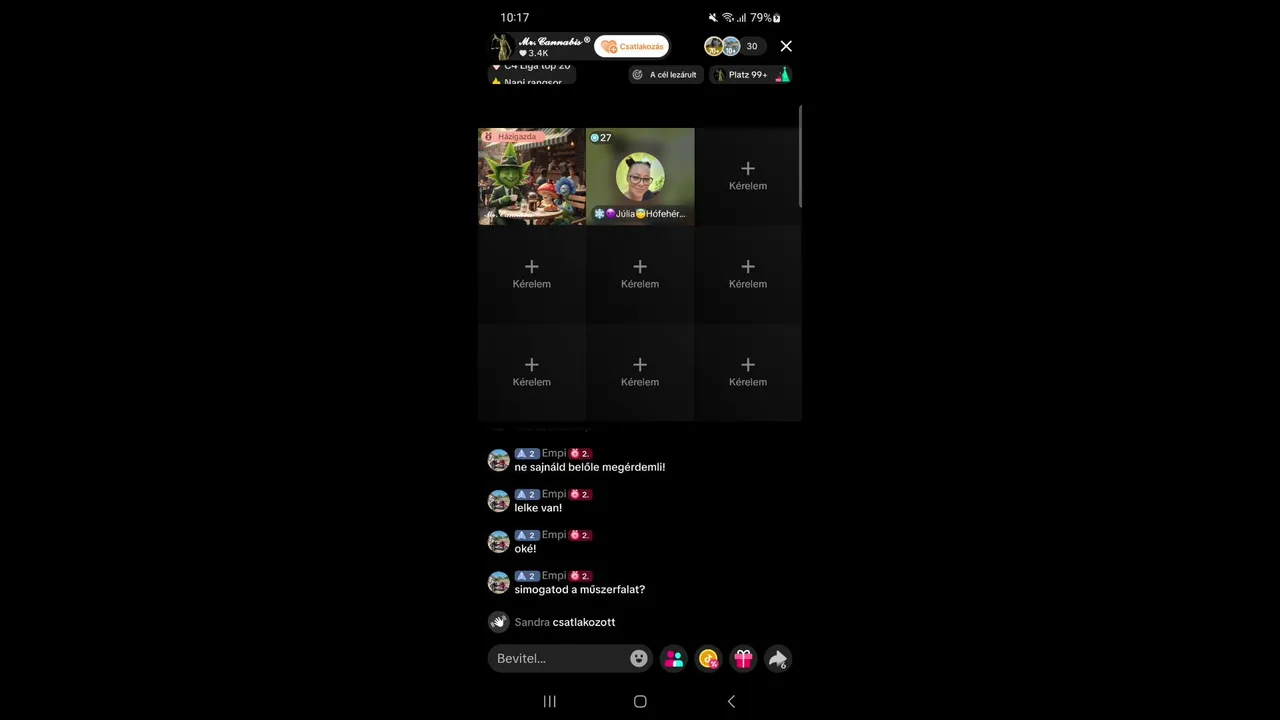This screenshot has height=720, width=1280.
Task: Close the live room
Action: (x=786, y=46)
